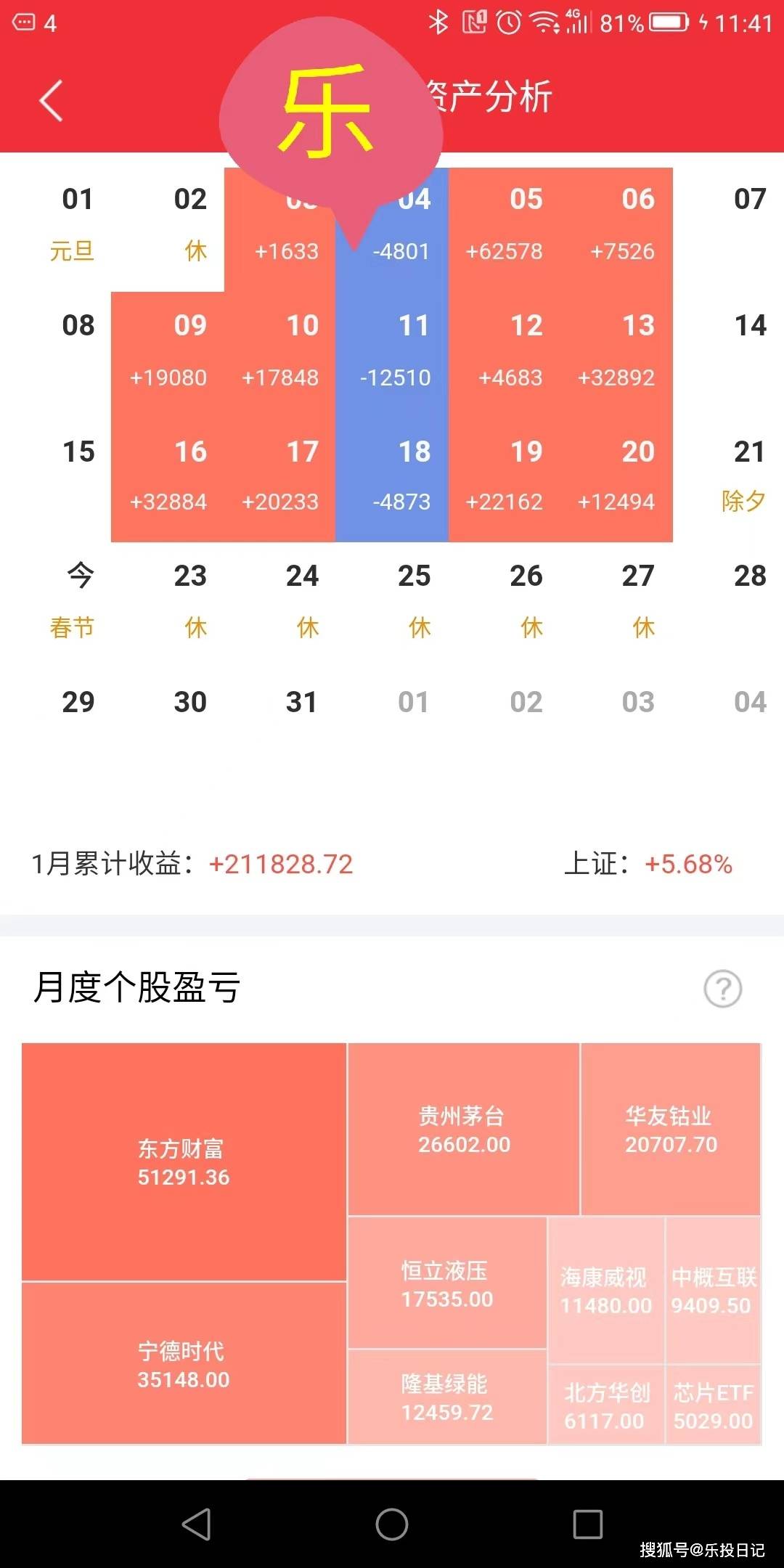Image resolution: width=784 pixels, height=1568 pixels.
Task: Open the 北方华创 profit tile
Action: click(606, 1405)
